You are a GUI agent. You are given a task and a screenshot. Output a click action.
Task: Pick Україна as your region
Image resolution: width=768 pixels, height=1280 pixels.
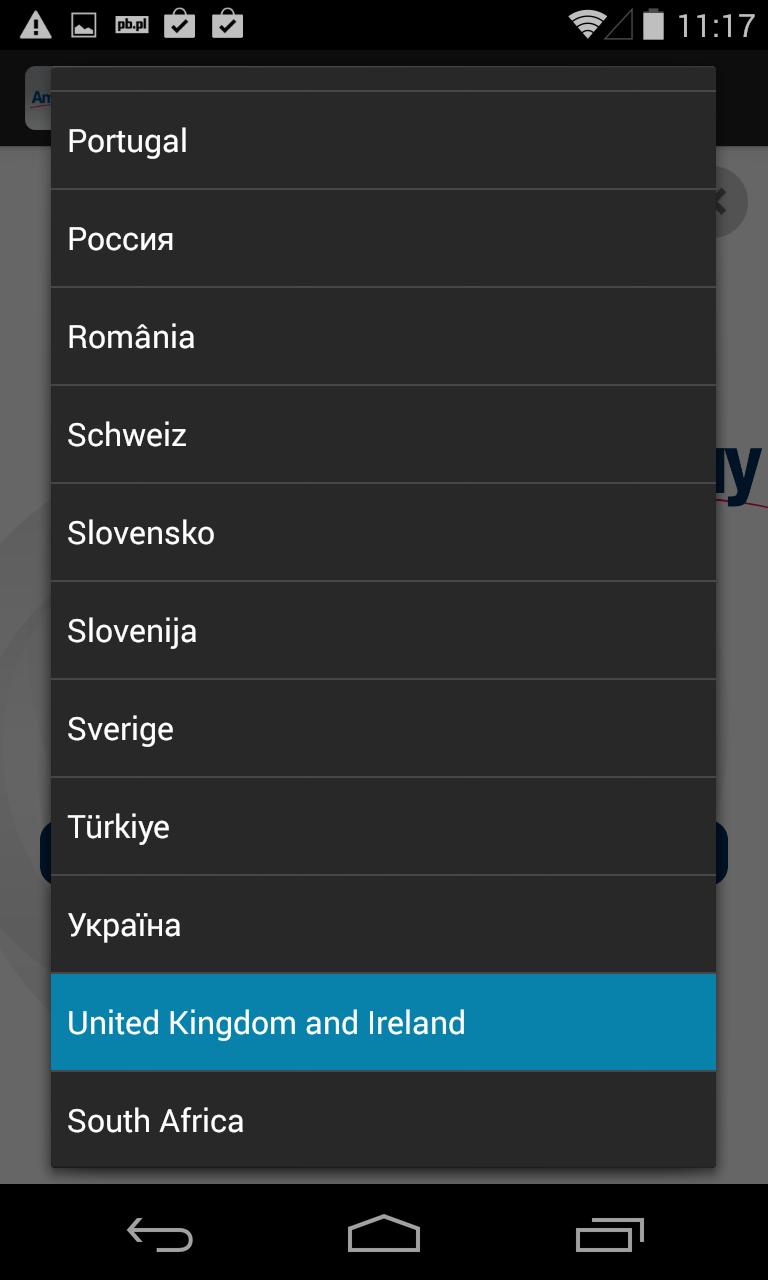pyautogui.click(x=383, y=924)
